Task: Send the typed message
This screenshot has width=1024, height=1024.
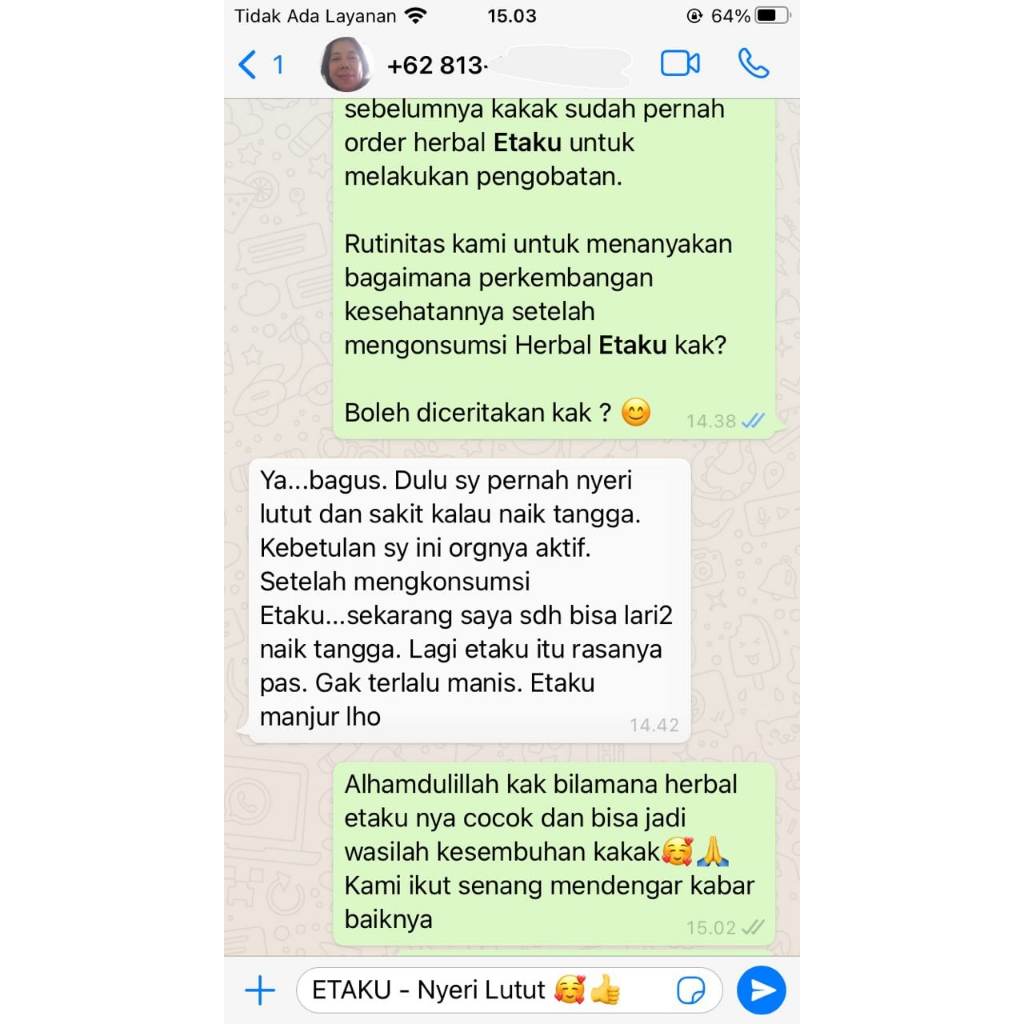Action: pos(761,991)
